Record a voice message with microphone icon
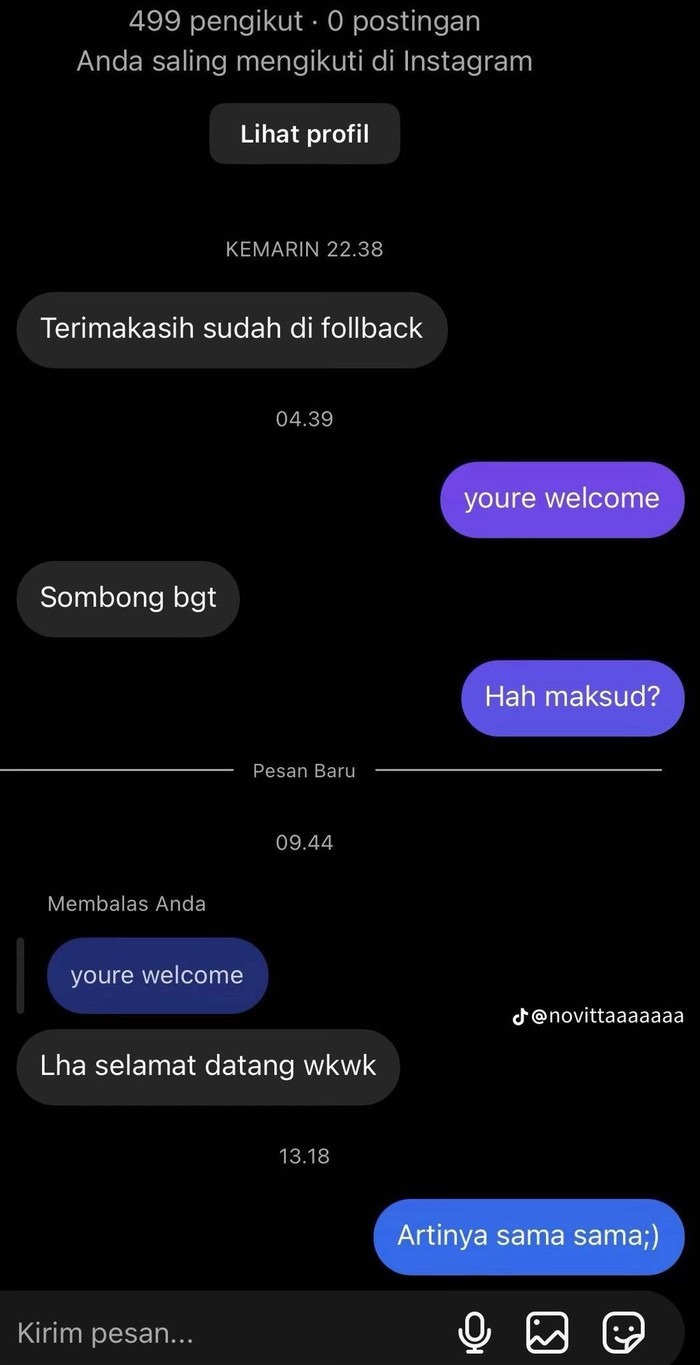Screen dimensions: 700x1365 [x=474, y=1332]
